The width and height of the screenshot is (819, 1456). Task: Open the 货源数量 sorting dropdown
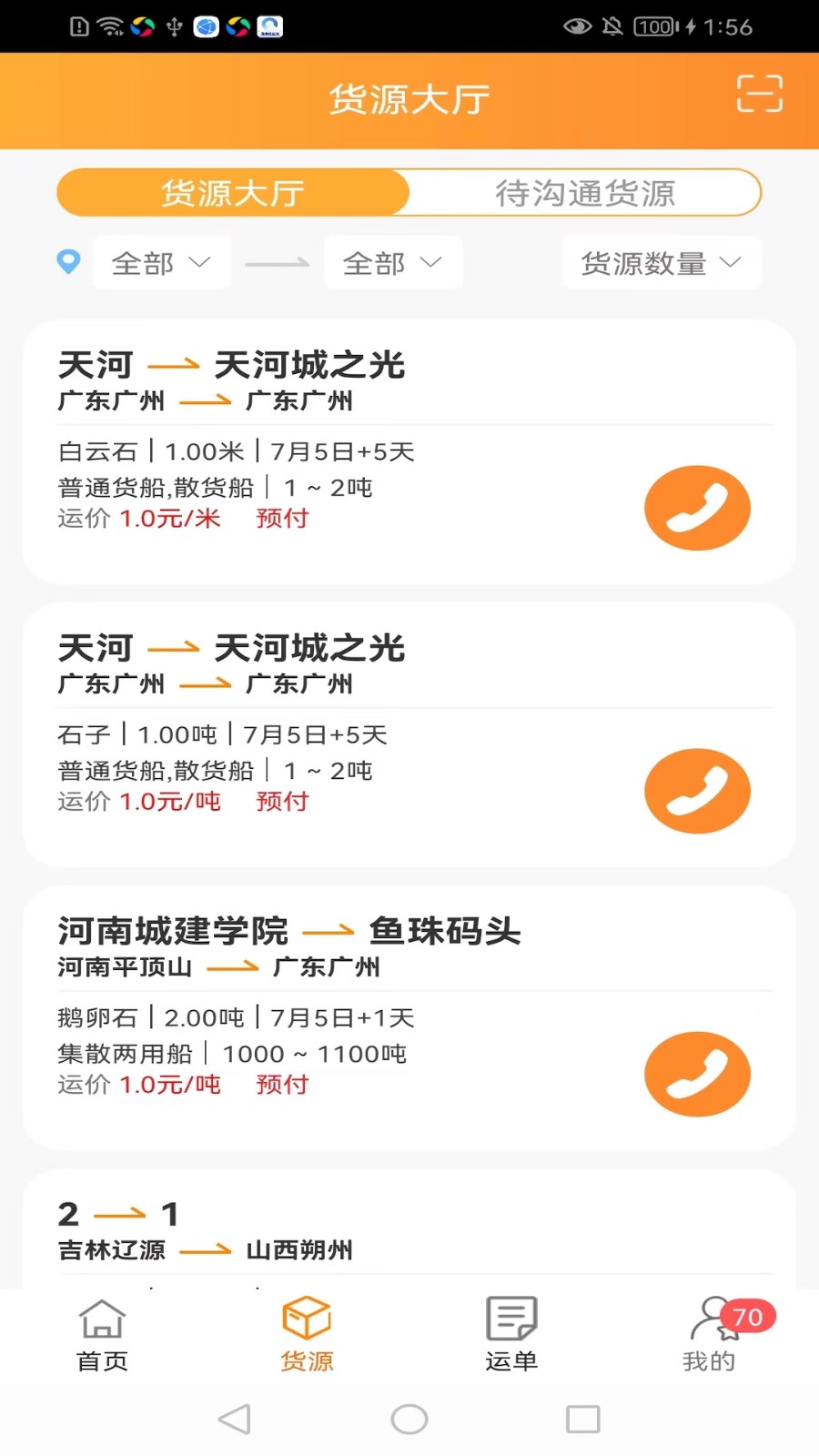[x=662, y=262]
